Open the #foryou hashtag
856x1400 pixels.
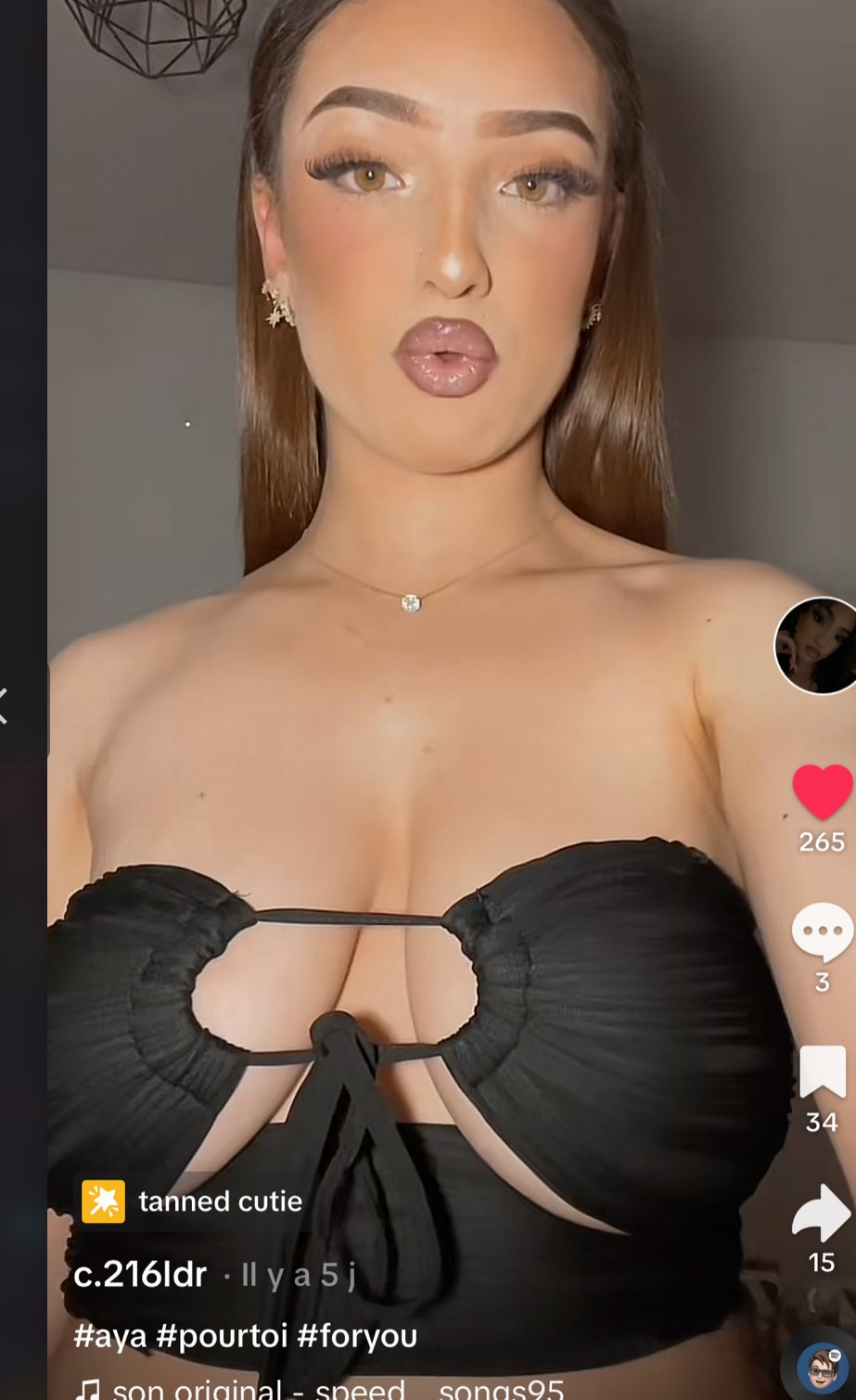pos(357,1336)
